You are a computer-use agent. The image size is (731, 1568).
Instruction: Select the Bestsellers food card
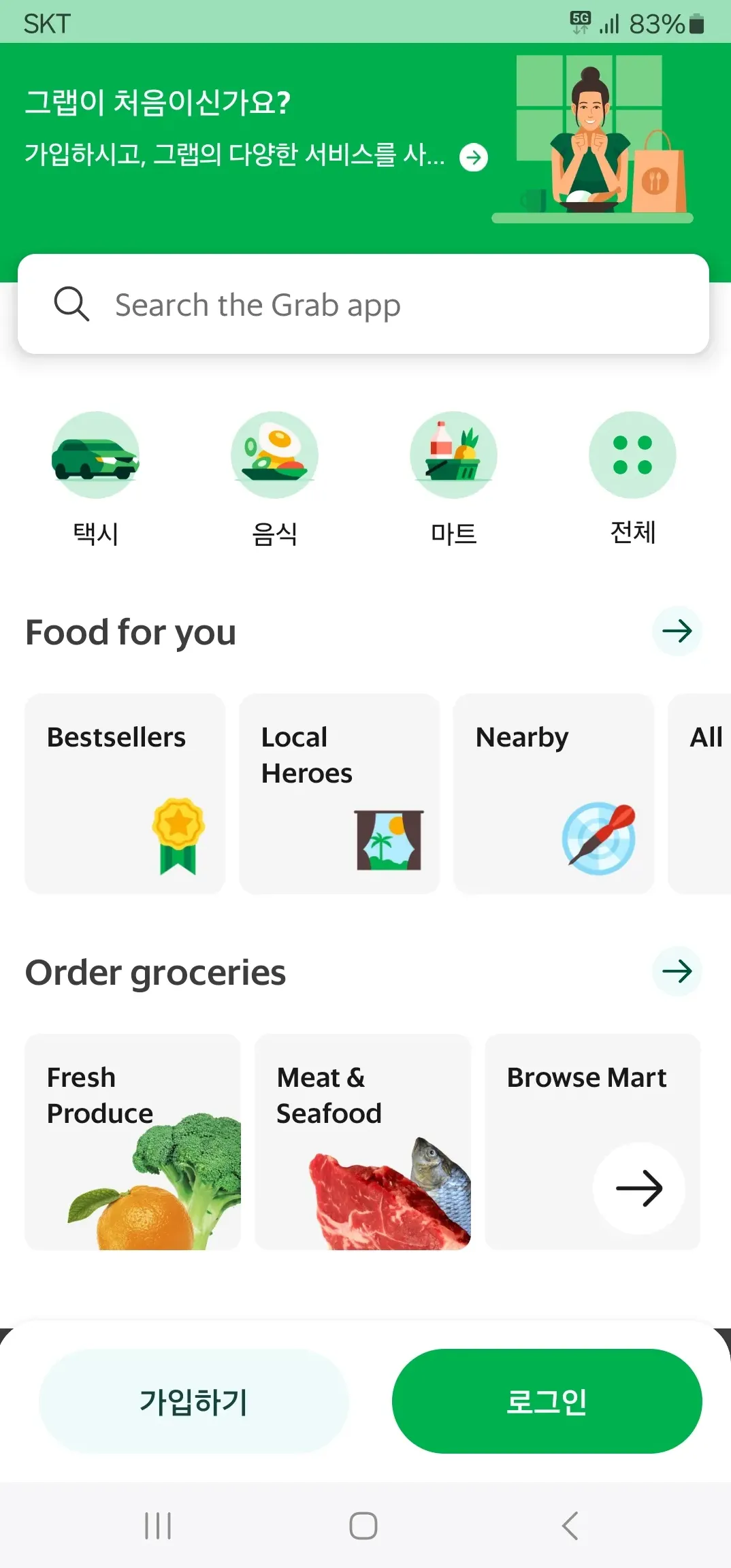(125, 793)
